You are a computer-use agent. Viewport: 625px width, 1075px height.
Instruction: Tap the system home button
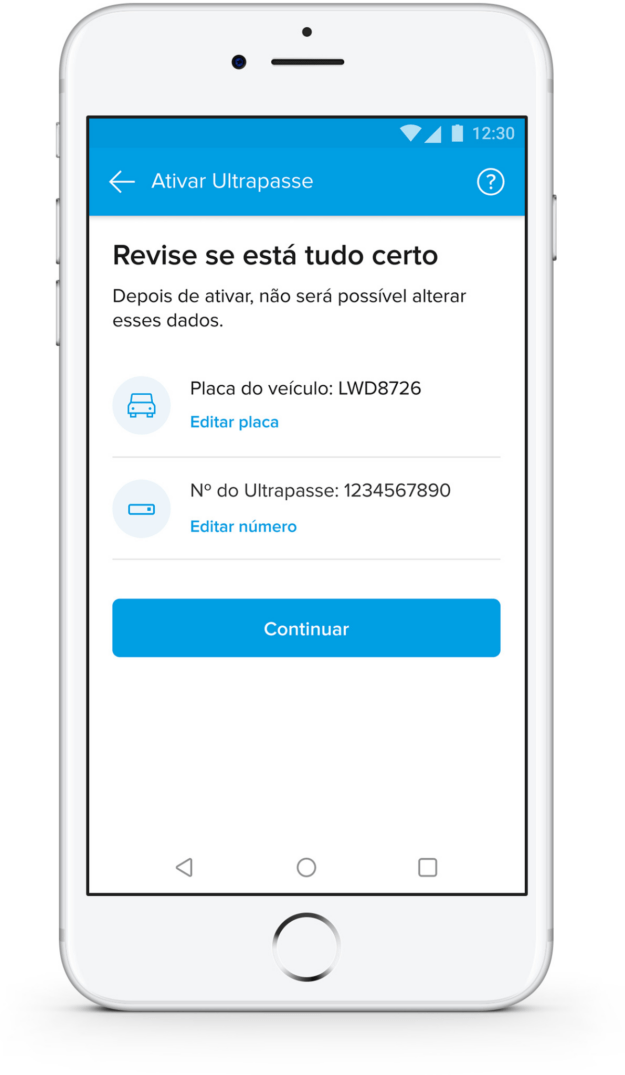[306, 867]
